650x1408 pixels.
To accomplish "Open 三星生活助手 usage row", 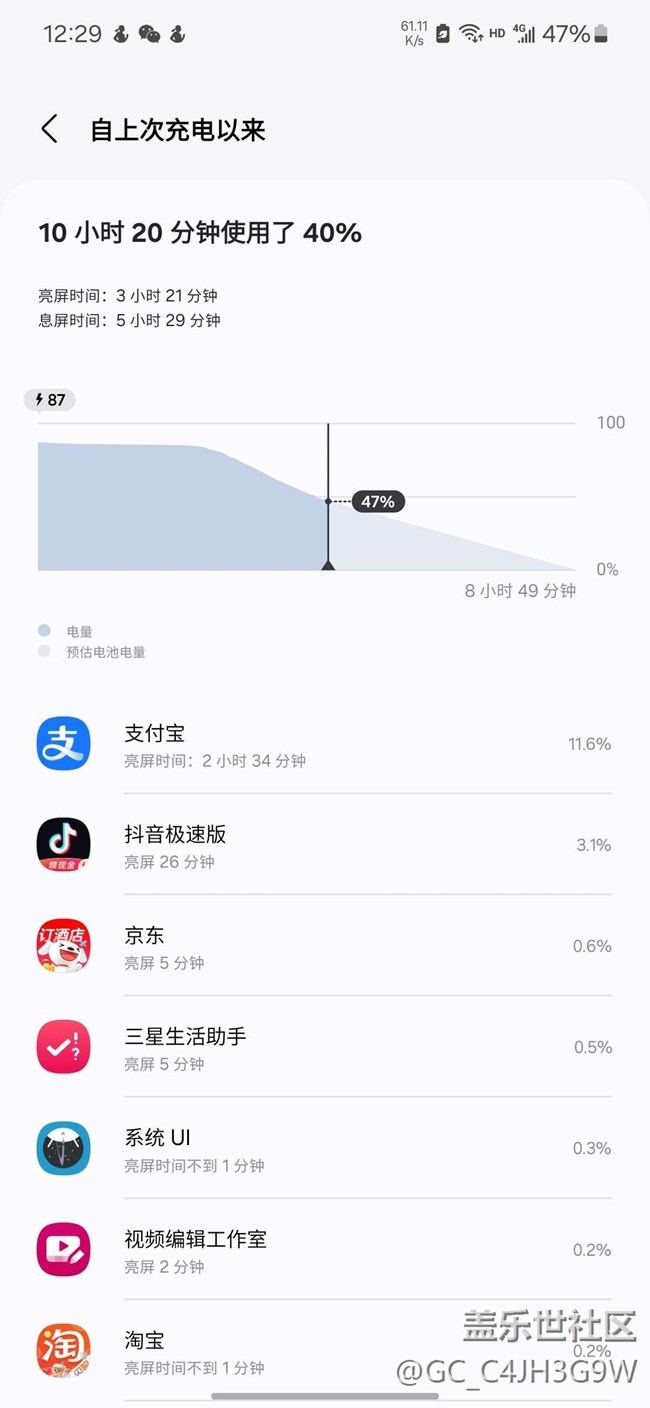I will 324,1047.
